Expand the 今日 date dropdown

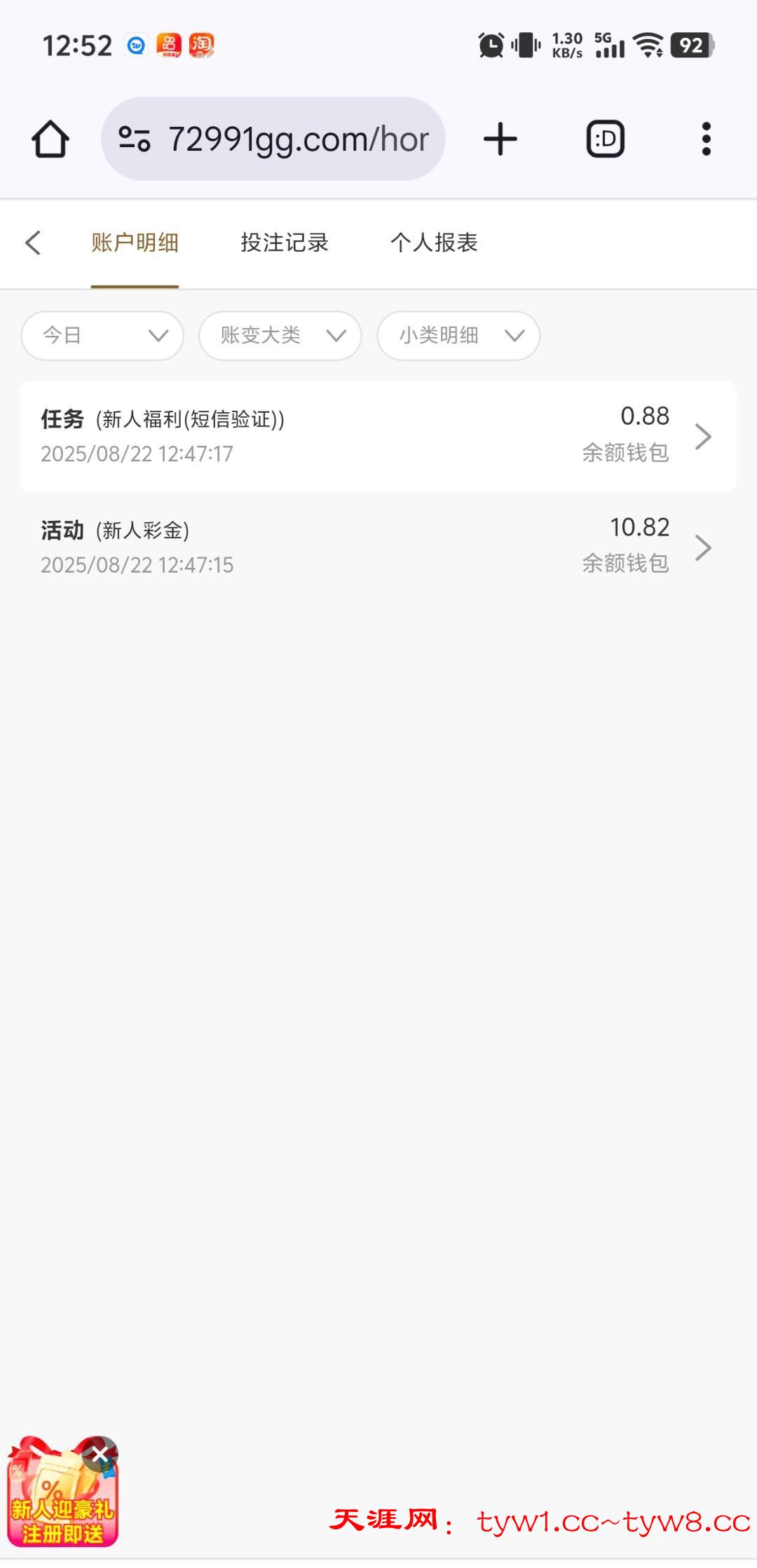(102, 336)
